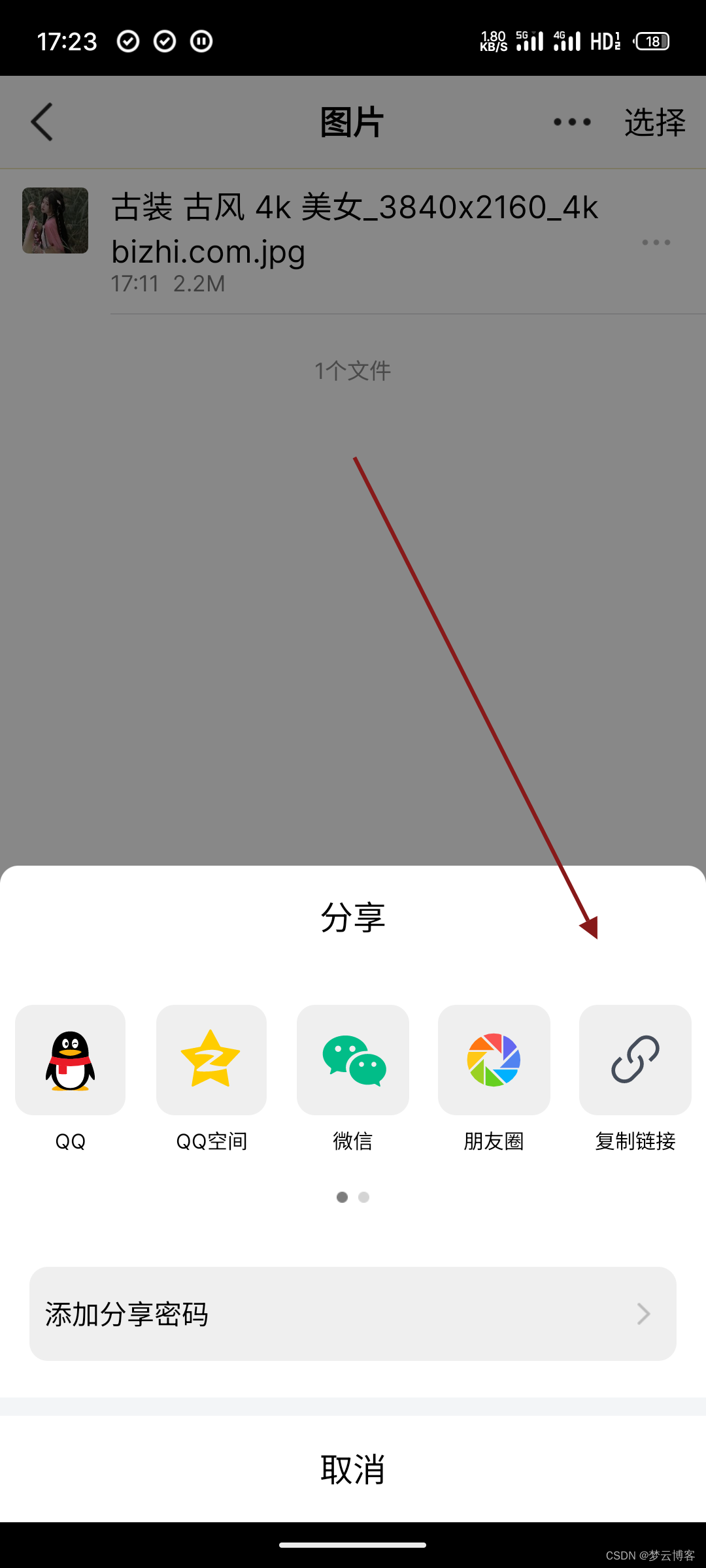This screenshot has height=1568, width=706.
Task: Cancel sharing with 取消
Action: (353, 1469)
